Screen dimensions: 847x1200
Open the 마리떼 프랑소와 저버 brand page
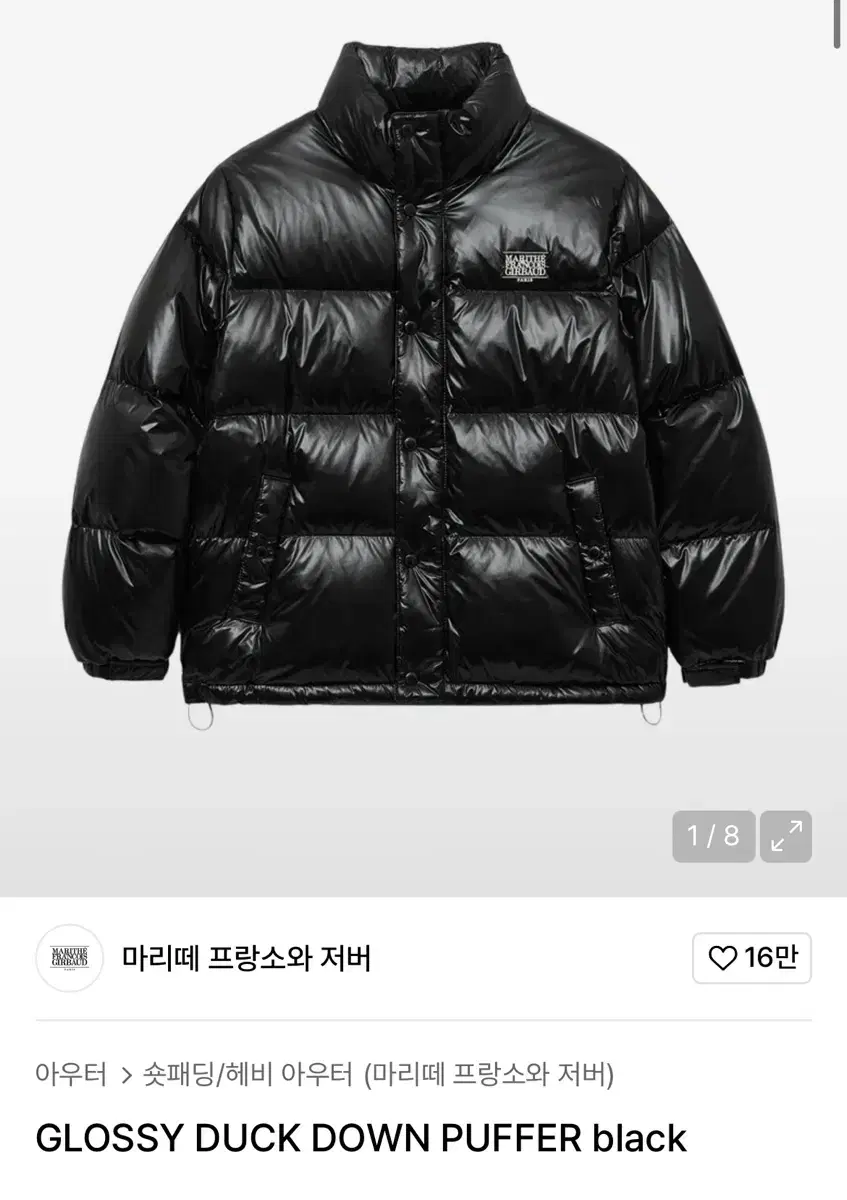point(246,958)
